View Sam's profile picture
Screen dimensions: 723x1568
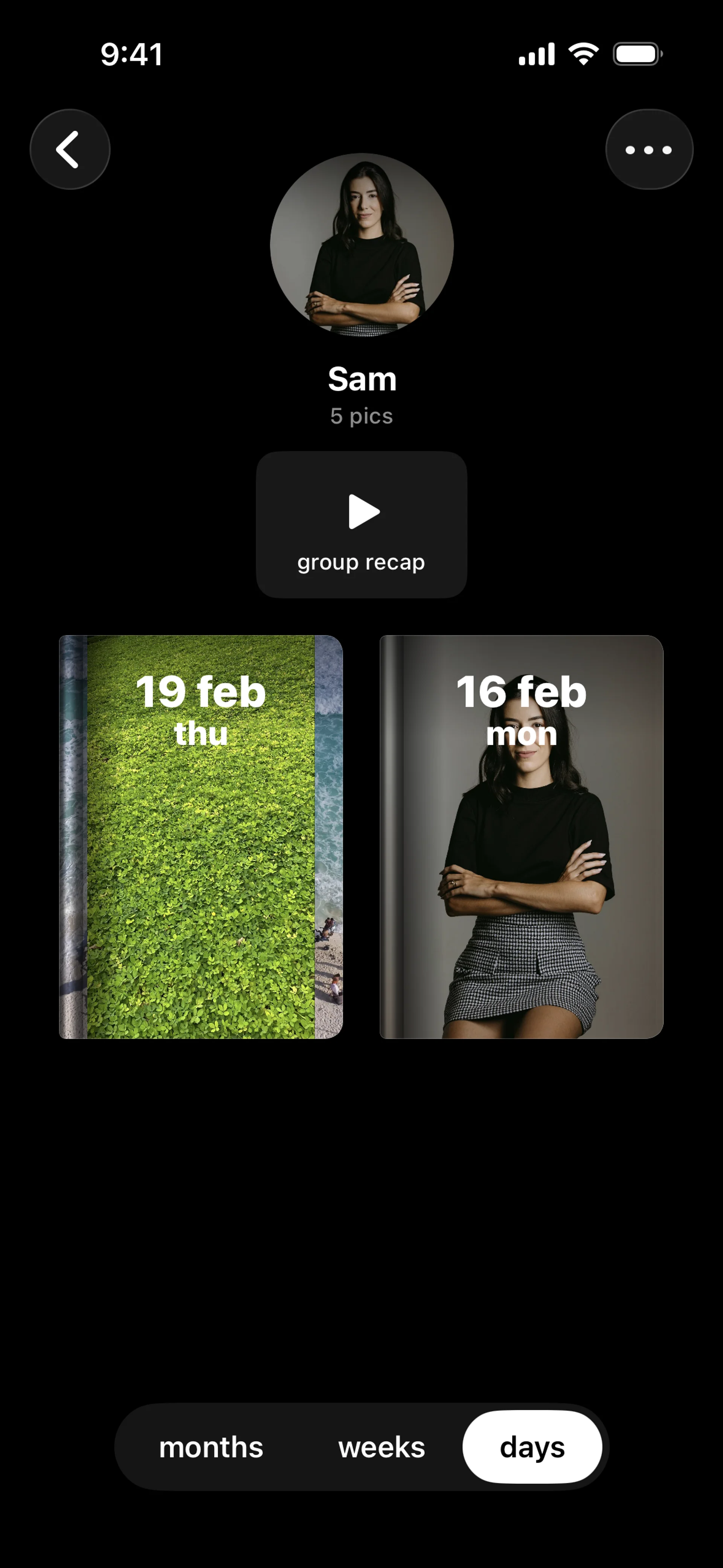click(x=361, y=245)
